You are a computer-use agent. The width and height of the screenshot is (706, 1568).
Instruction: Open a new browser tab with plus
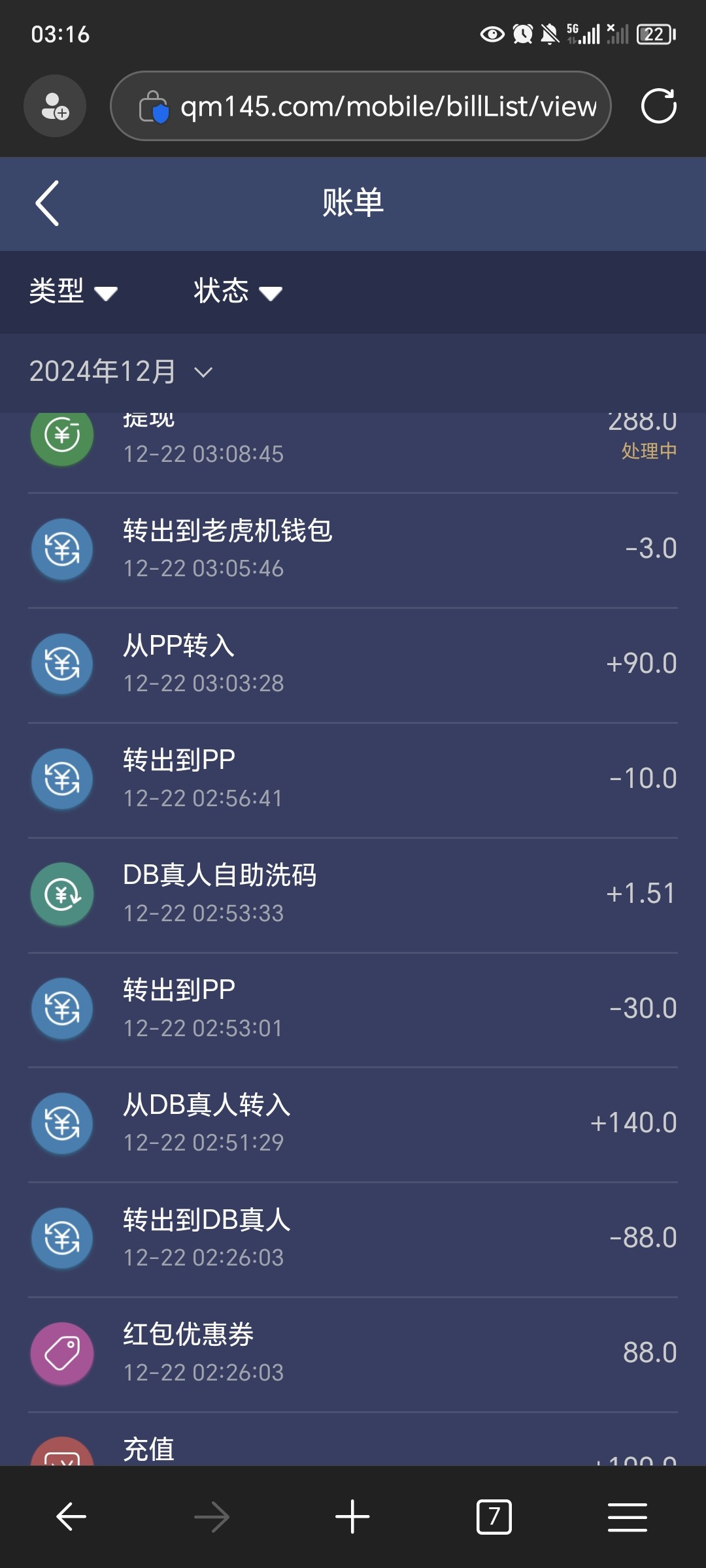pyautogui.click(x=352, y=1516)
